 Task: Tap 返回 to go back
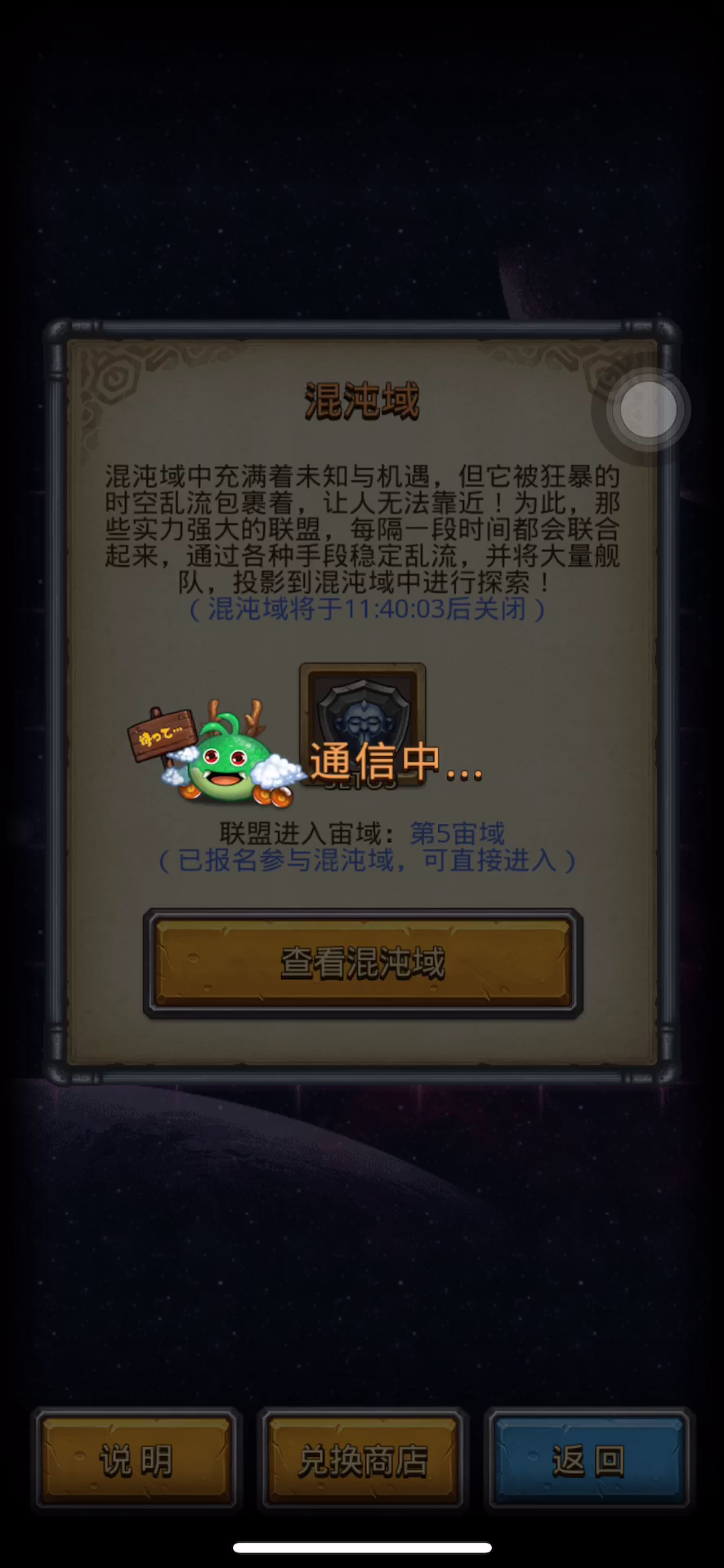(588, 1459)
